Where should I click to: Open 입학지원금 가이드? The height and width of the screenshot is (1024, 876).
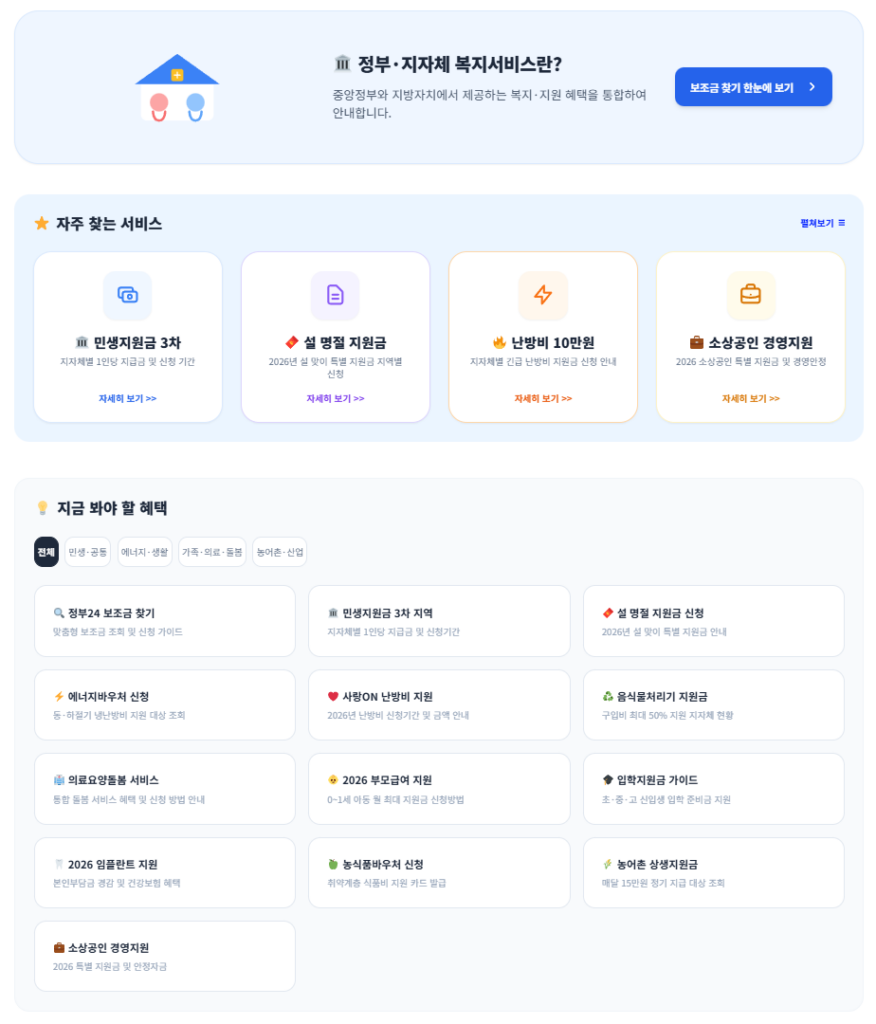tap(713, 789)
